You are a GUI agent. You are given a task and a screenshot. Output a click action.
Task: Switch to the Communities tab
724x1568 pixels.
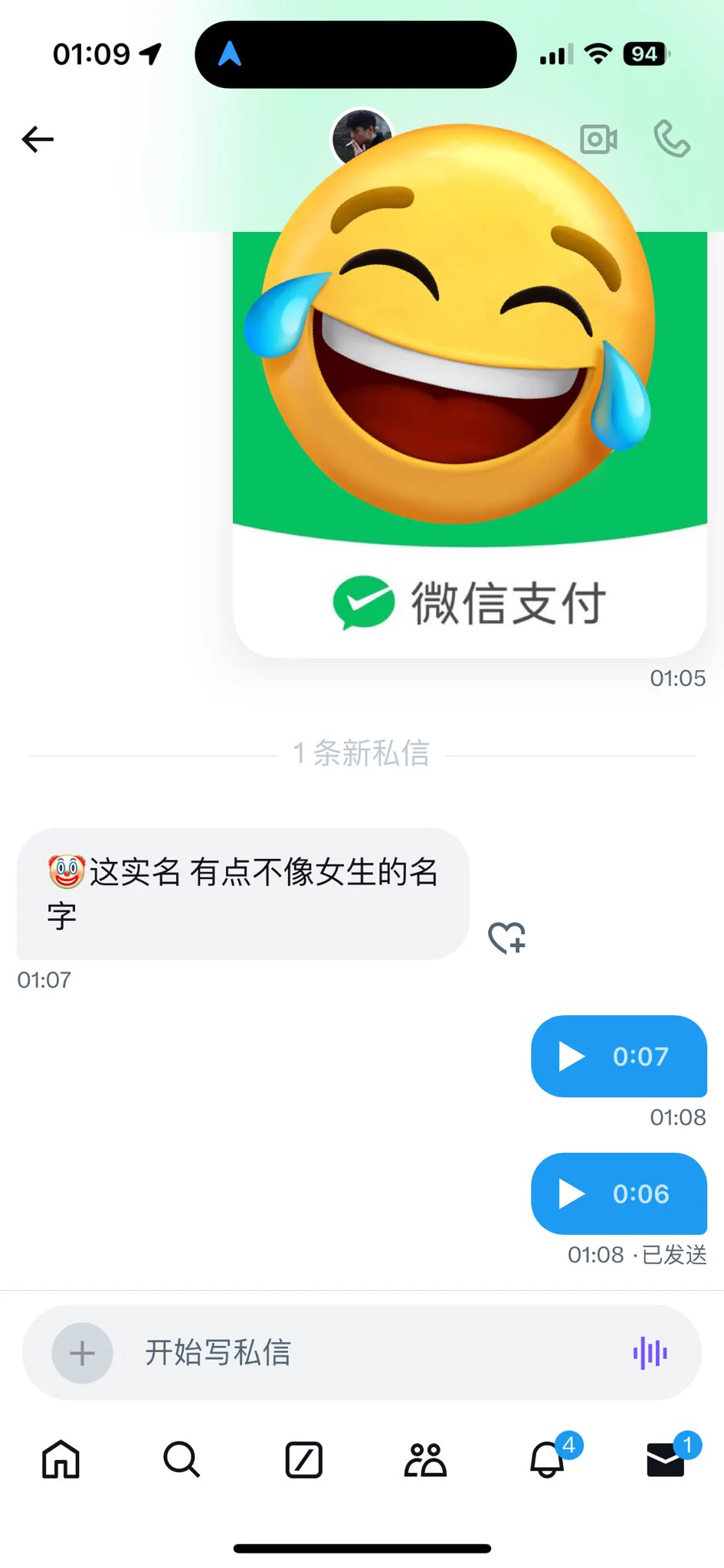(x=425, y=1459)
